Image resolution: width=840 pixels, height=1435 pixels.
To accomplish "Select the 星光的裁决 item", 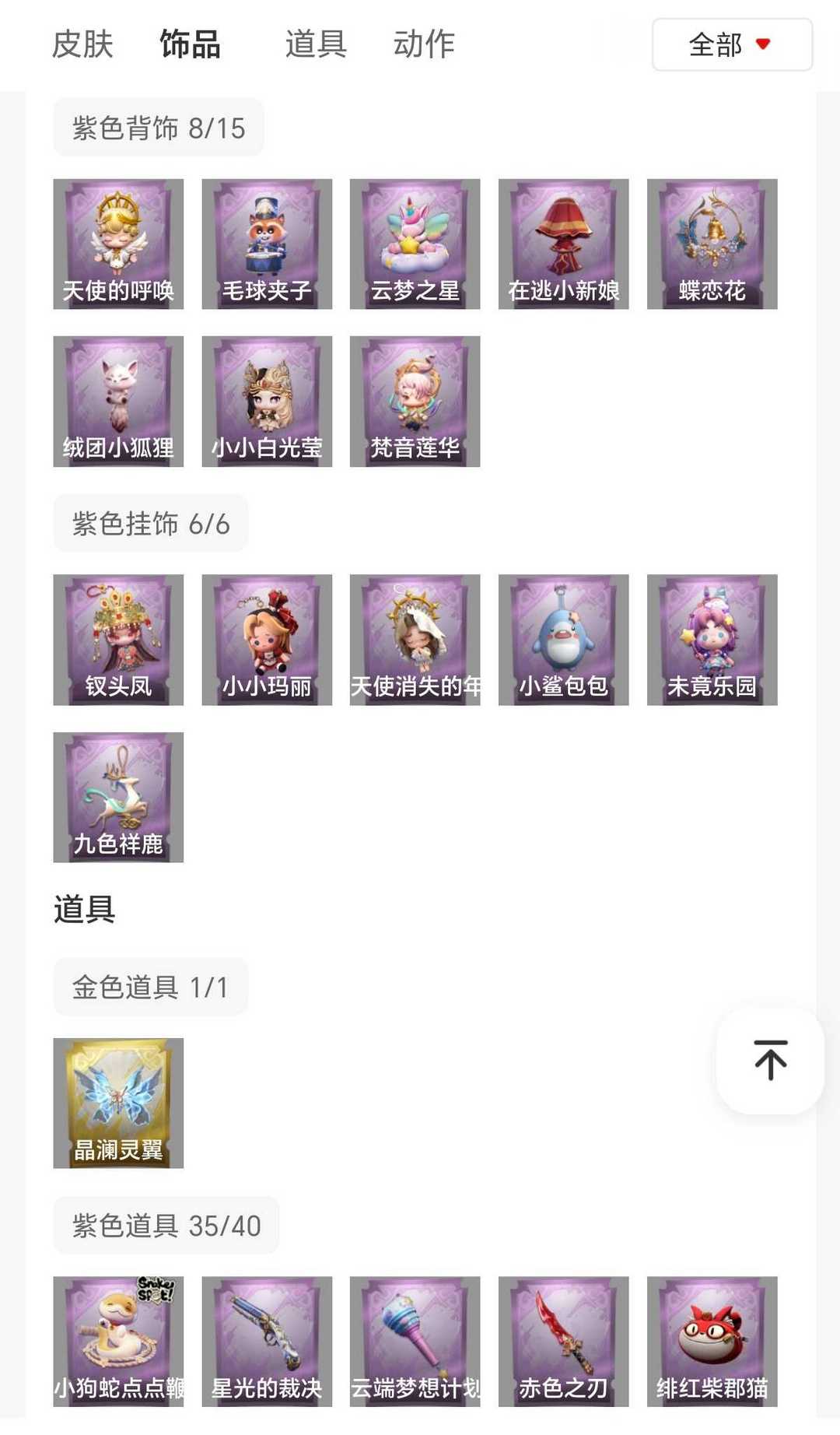I will pos(267,1341).
